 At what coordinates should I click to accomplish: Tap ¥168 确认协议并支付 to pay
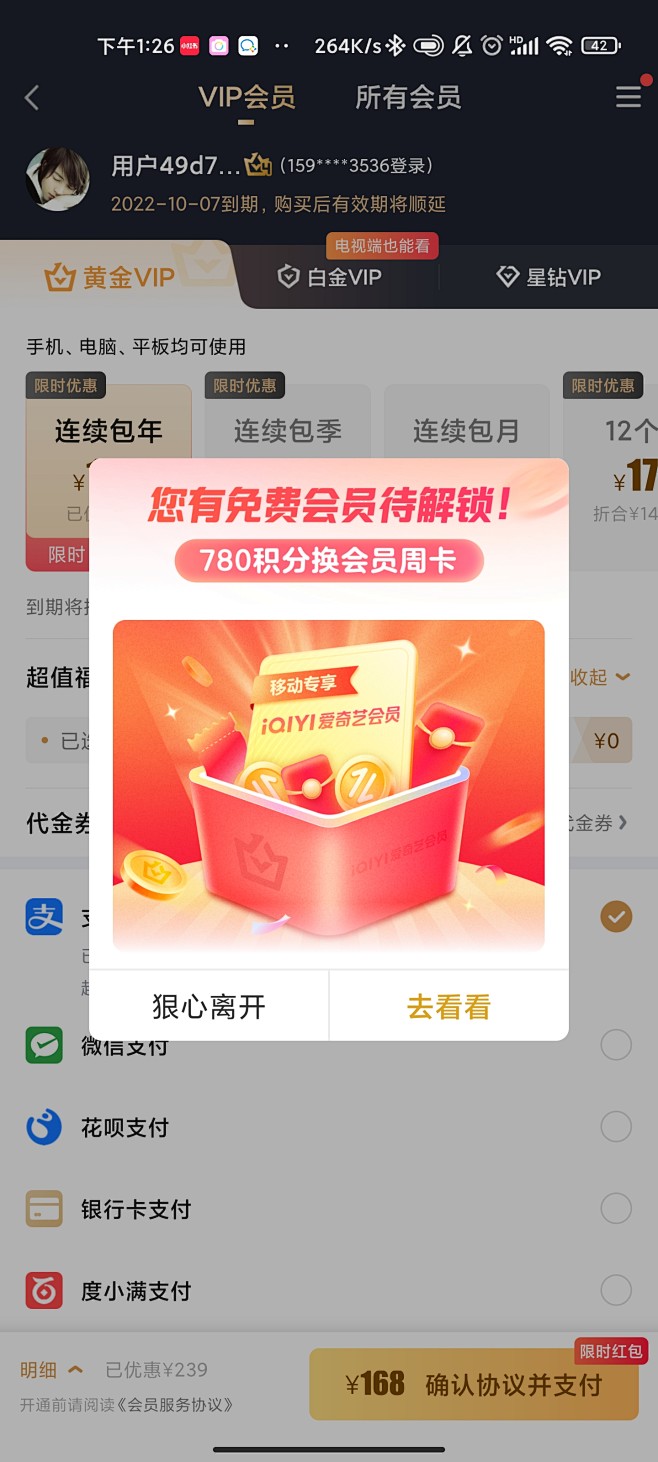tap(474, 1384)
